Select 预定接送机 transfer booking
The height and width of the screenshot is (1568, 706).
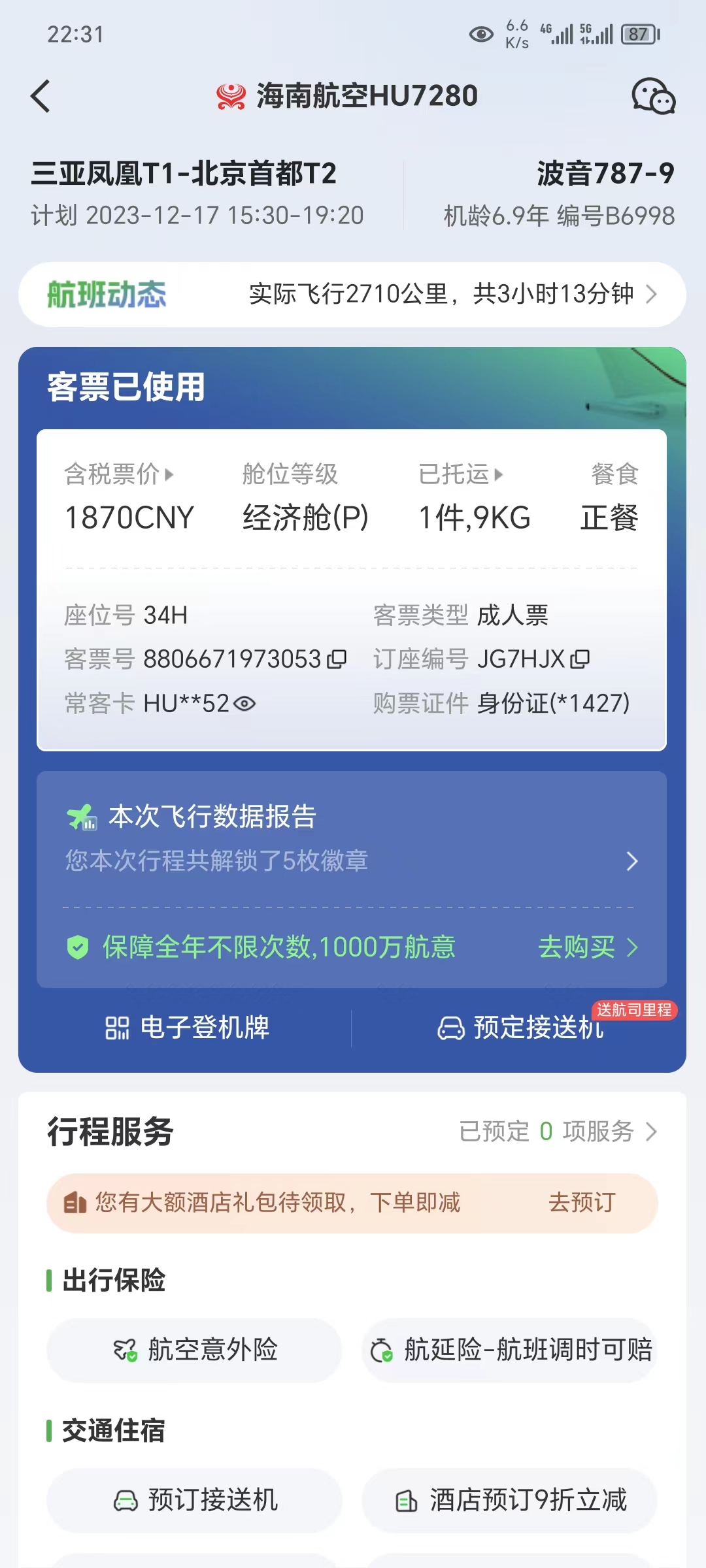click(x=521, y=1028)
